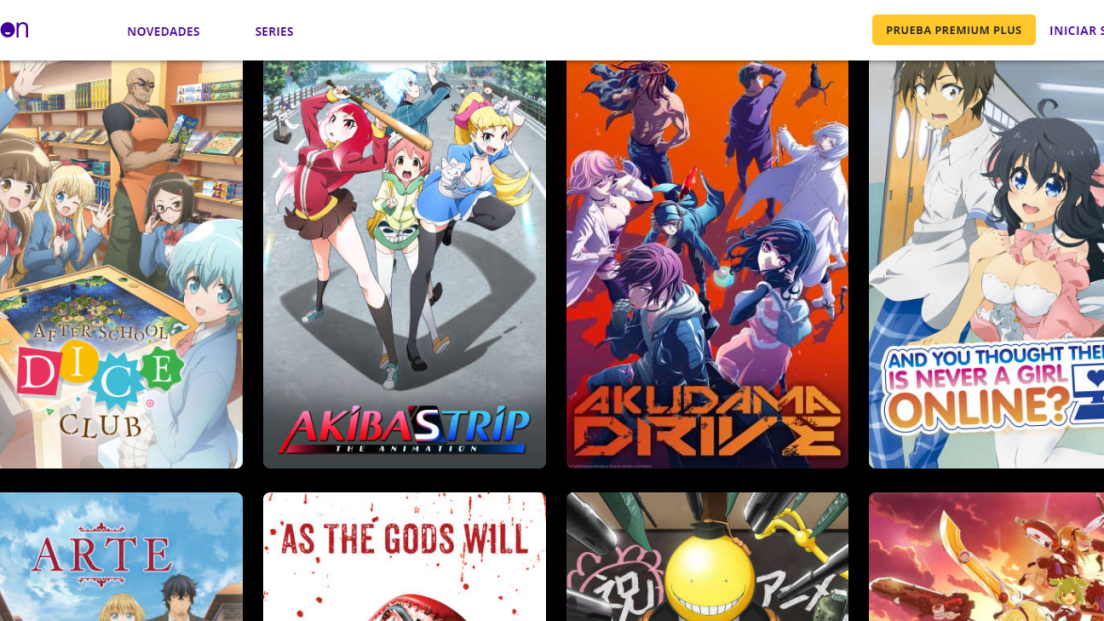Open the series card with flying mecha girls

tap(986, 556)
